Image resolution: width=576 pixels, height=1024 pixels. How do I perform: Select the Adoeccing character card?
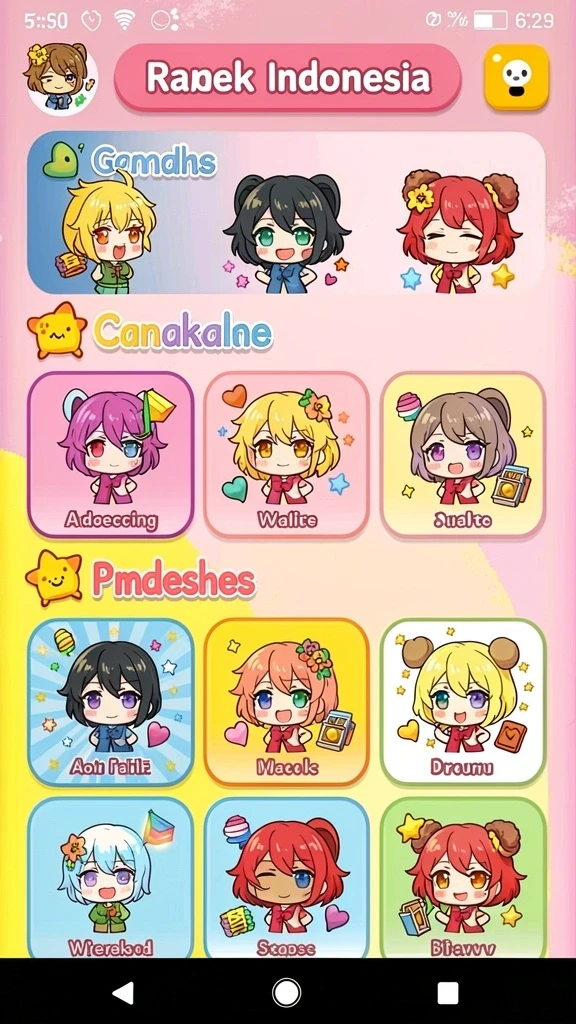coord(110,455)
